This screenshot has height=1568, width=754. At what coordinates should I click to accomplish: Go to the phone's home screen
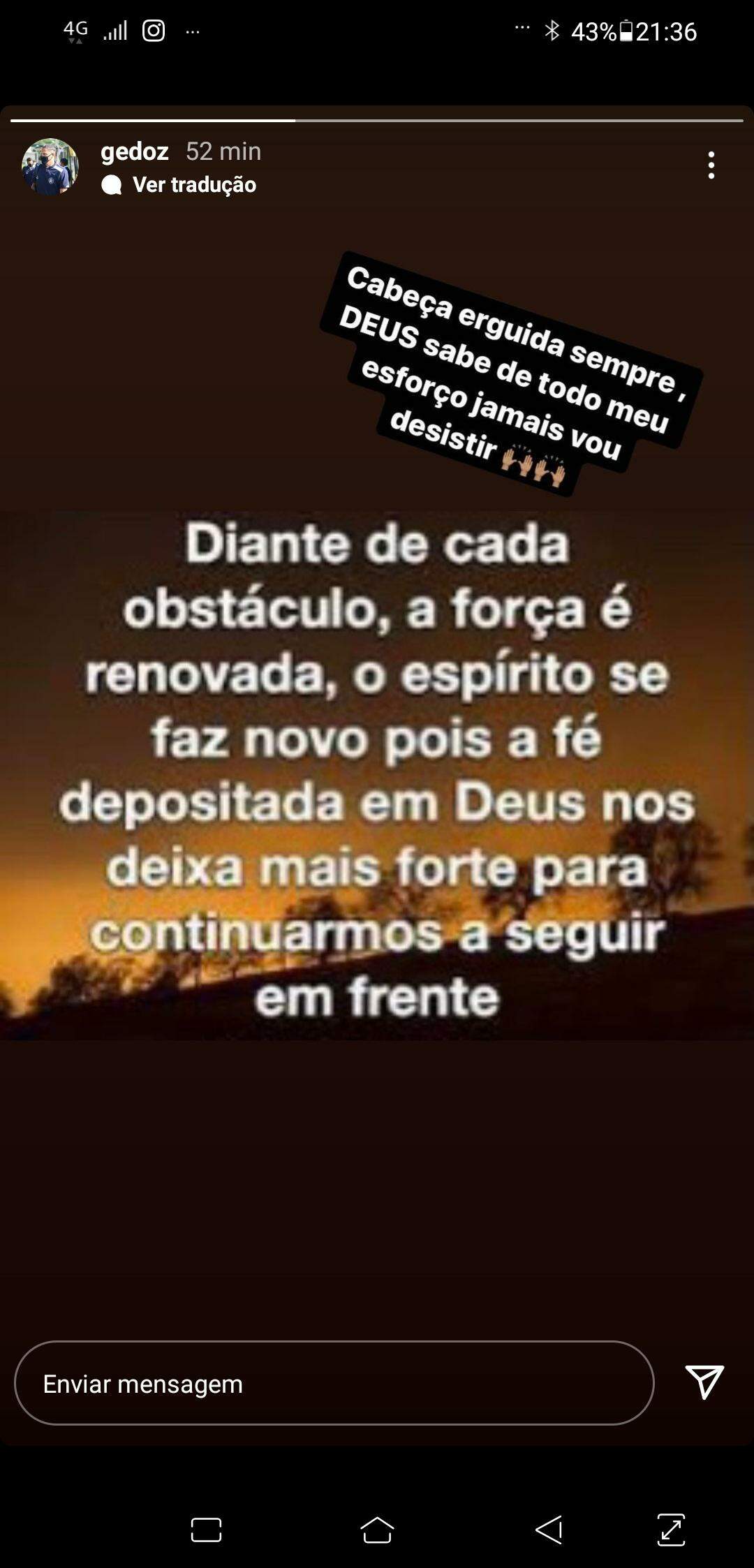tap(377, 1530)
